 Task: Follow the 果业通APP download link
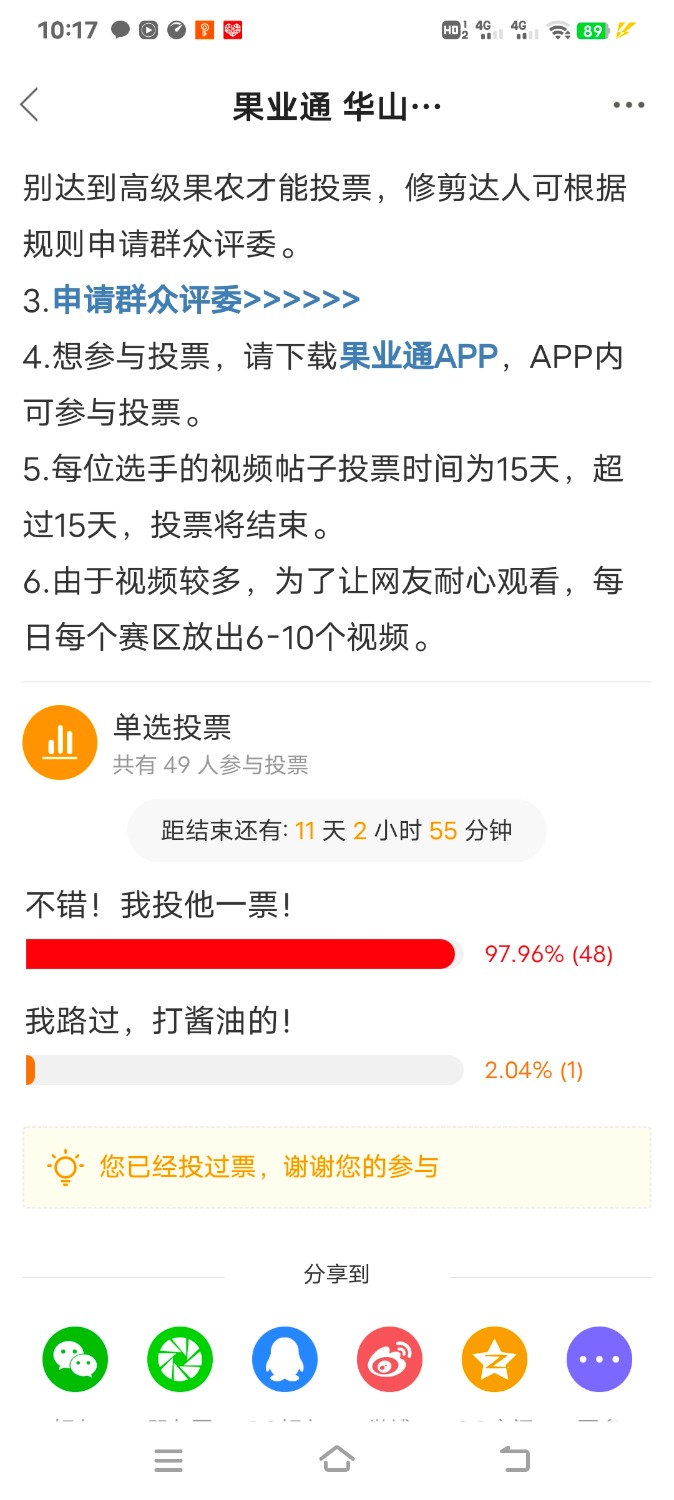tap(418, 355)
